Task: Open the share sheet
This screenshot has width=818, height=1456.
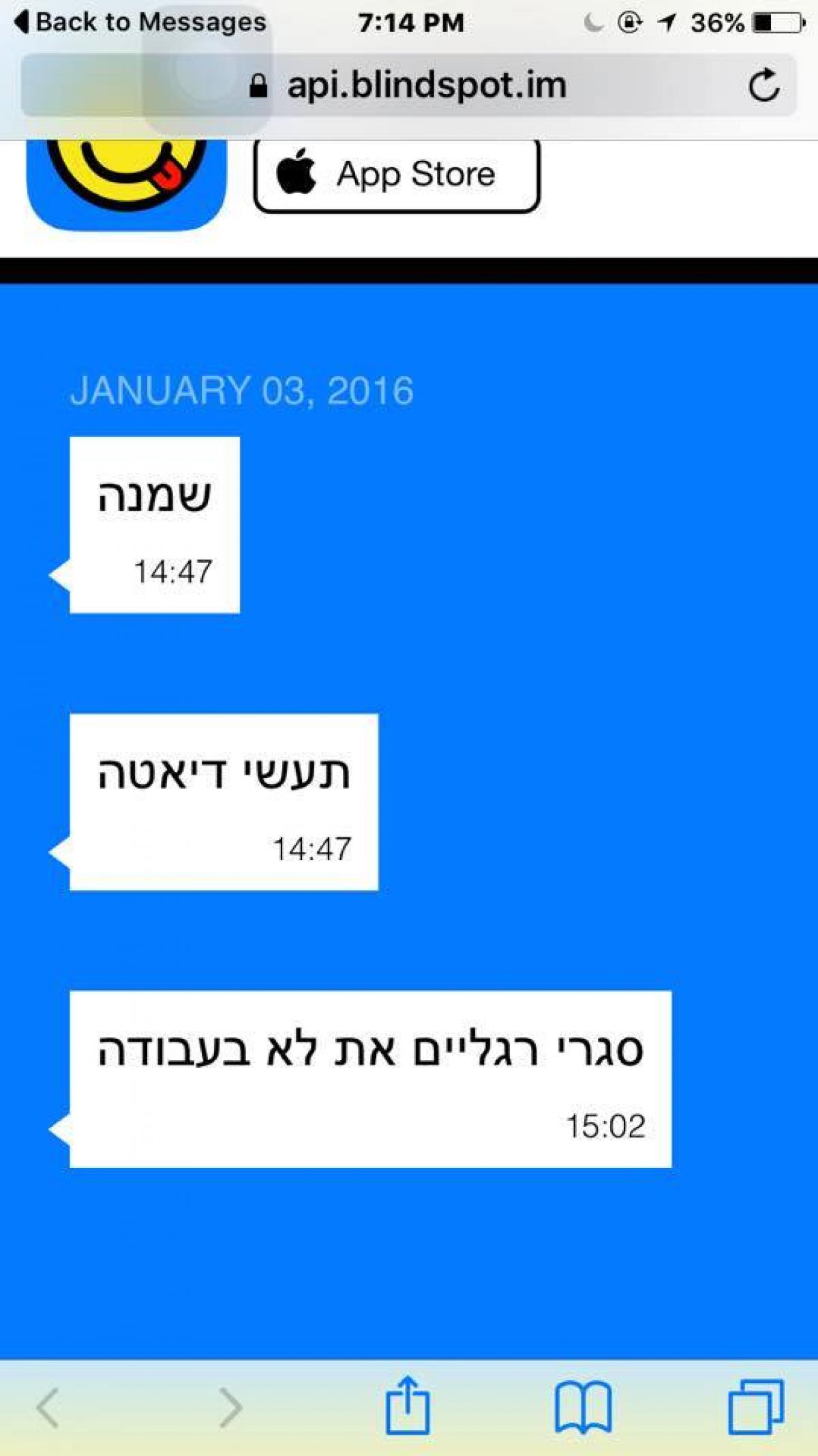Action: pyautogui.click(x=408, y=1406)
